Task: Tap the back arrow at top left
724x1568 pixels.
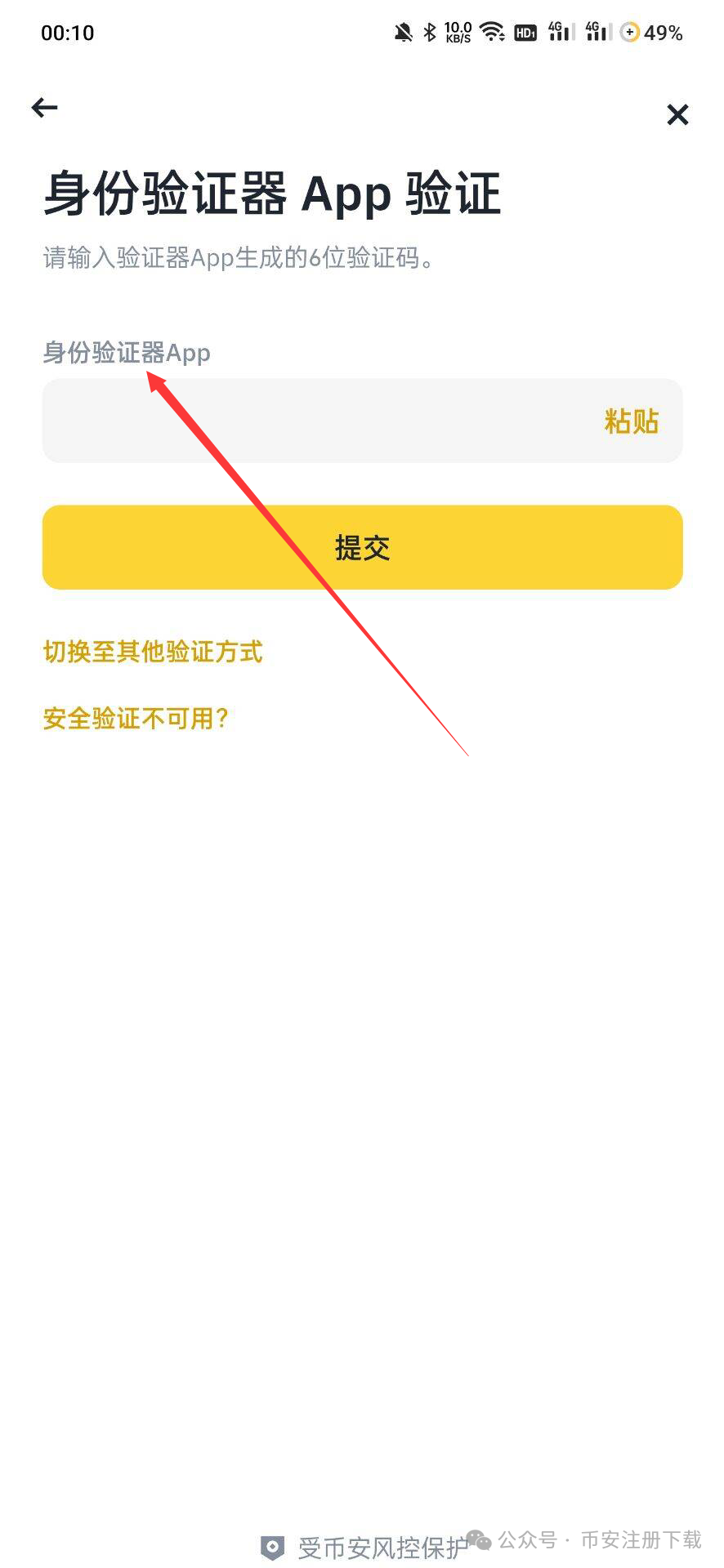Action: [x=44, y=108]
